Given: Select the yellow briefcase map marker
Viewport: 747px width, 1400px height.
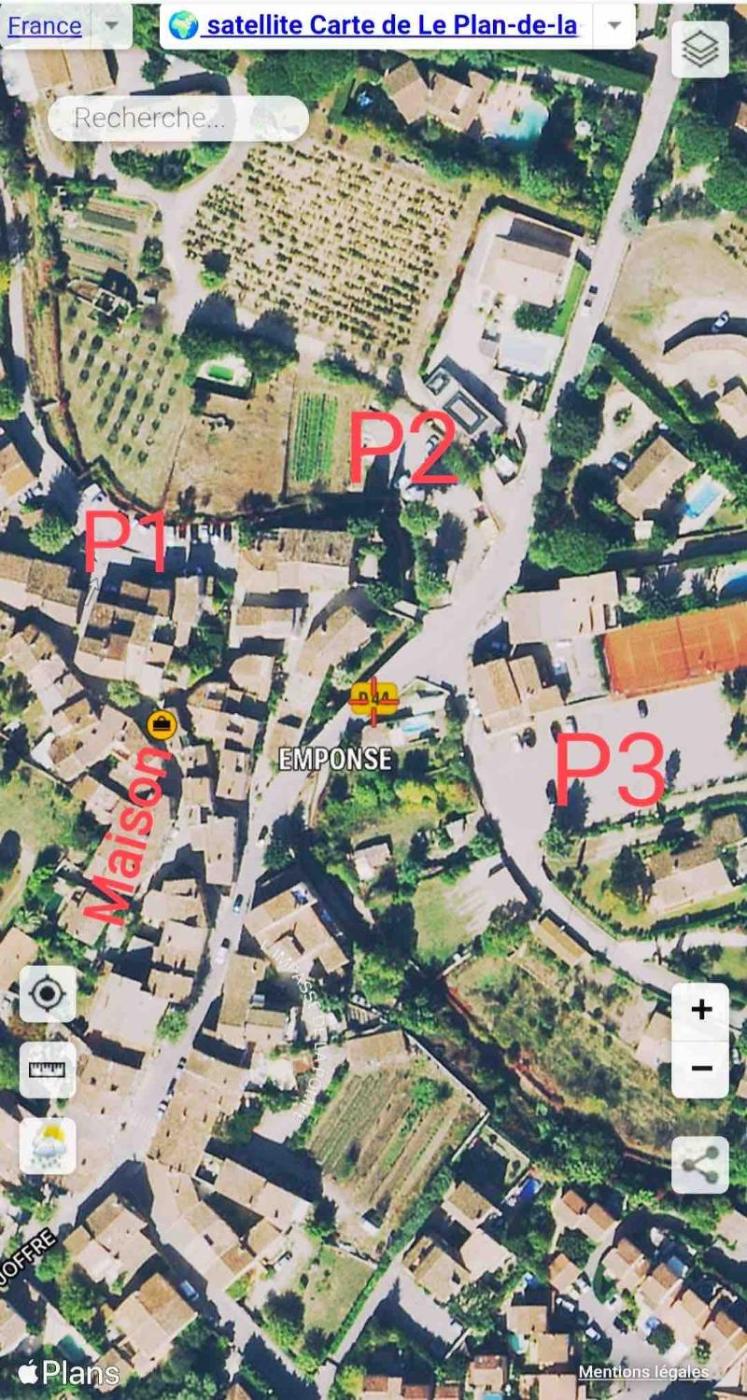Looking at the screenshot, I should (x=161, y=723).
